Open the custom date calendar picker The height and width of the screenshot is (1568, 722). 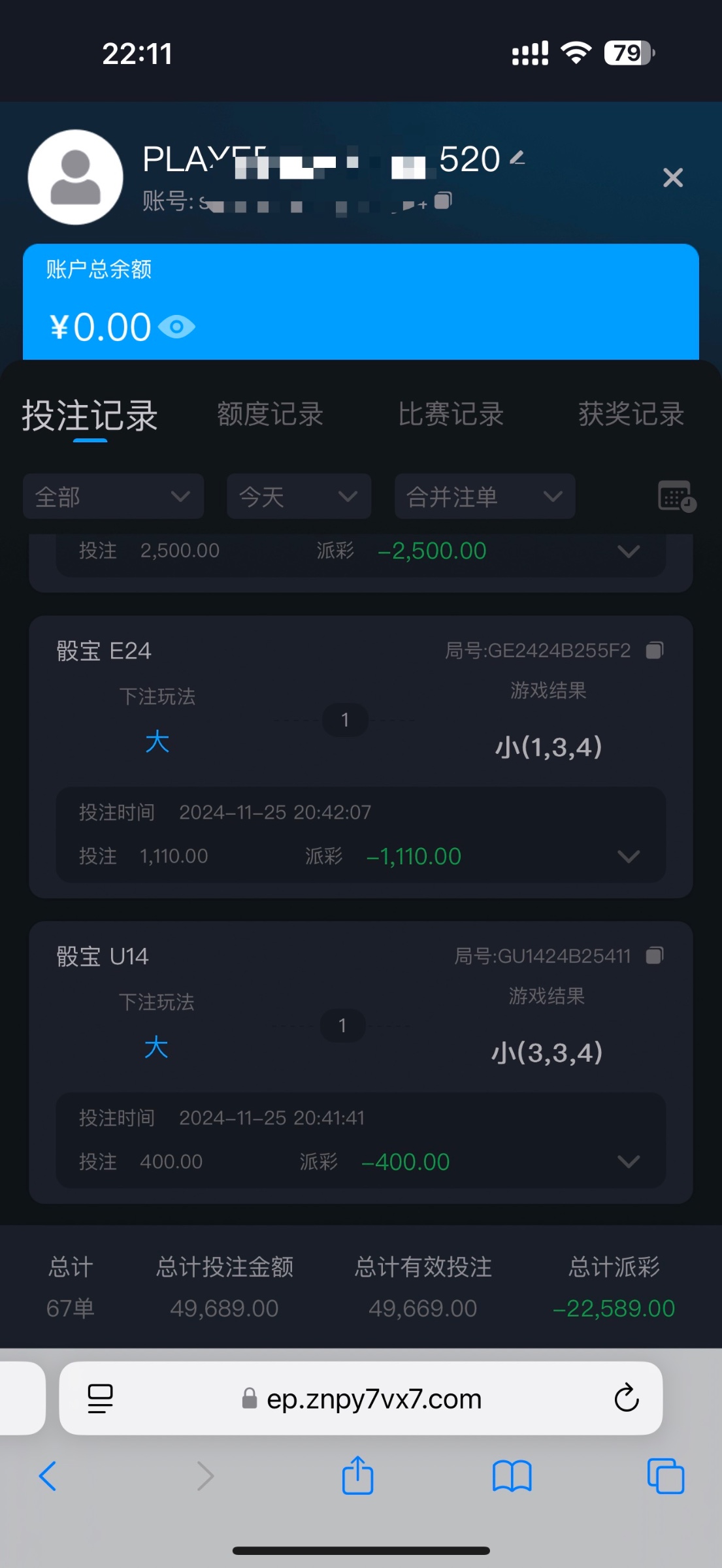(x=676, y=497)
